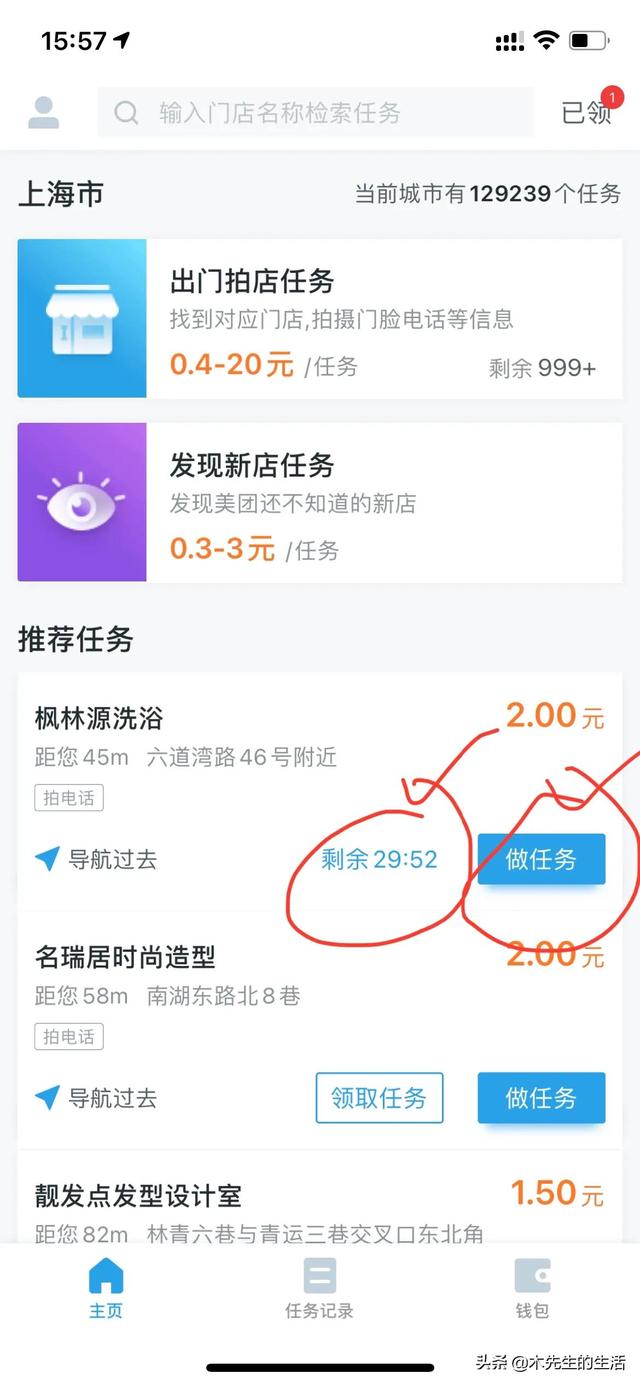Tap 做任务 for 名瑞居时尚造型
Viewport: 640px width, 1385px height.
click(x=541, y=1098)
